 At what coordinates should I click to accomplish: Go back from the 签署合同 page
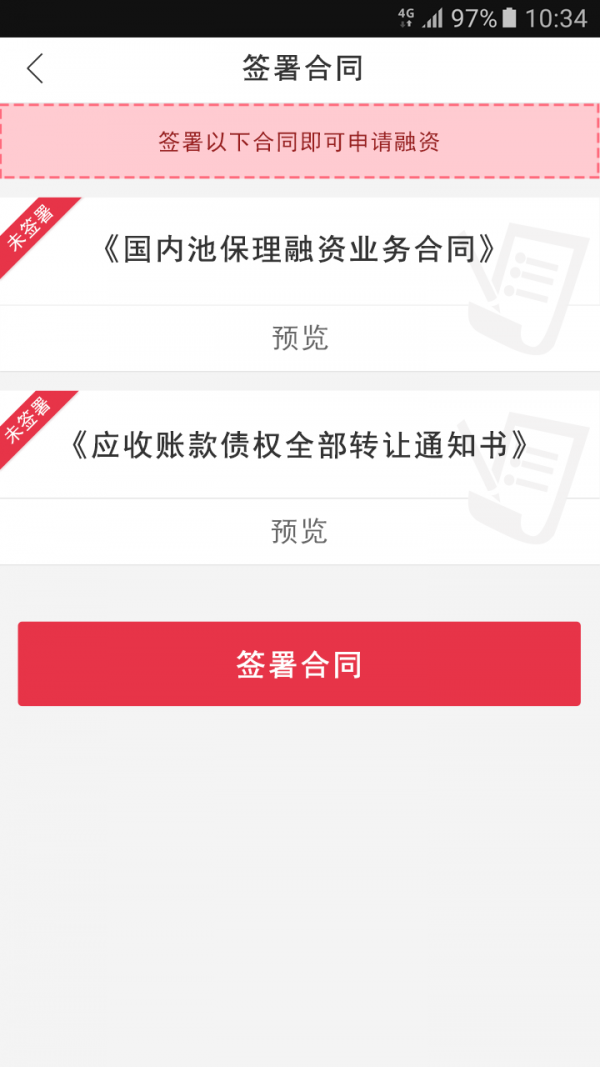[x=36, y=69]
